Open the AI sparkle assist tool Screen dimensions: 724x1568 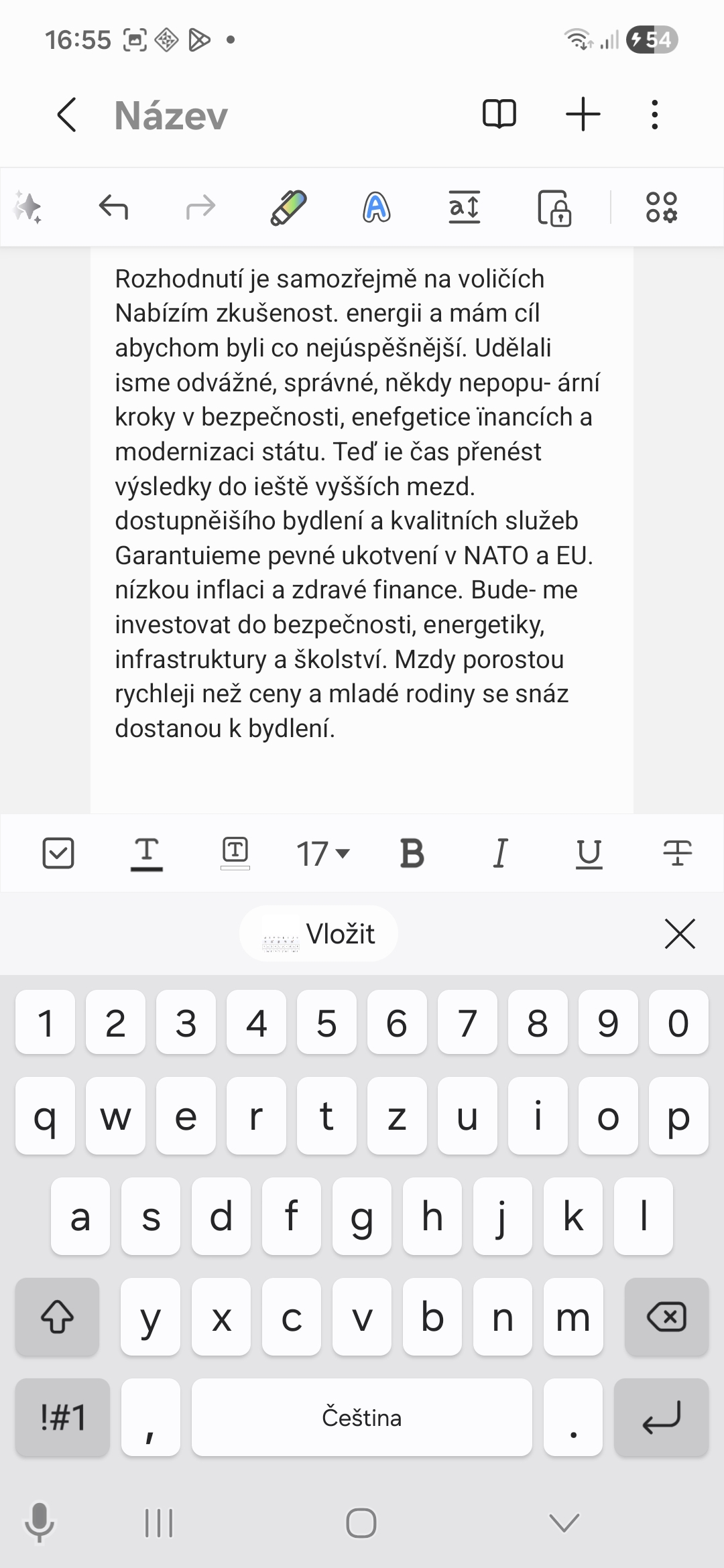click(x=28, y=207)
